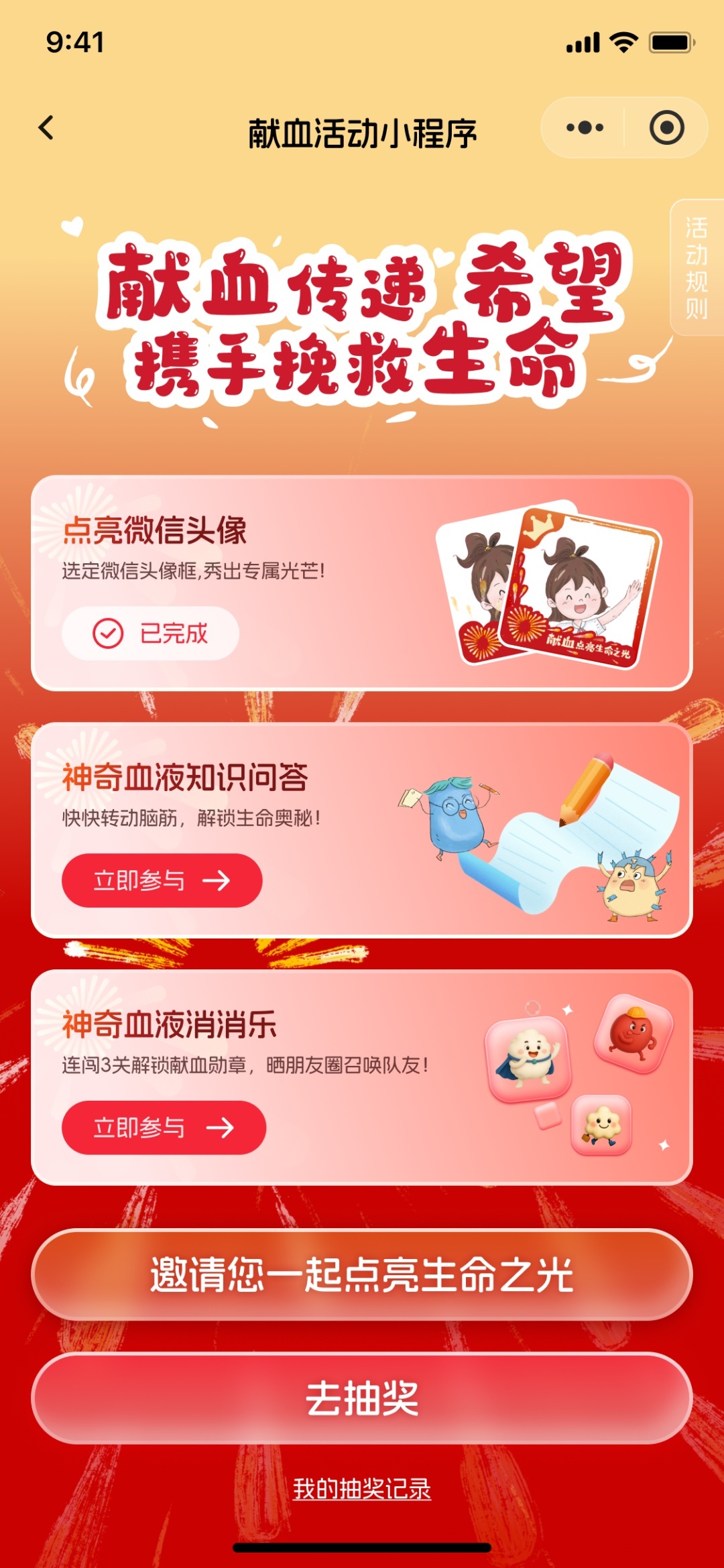Screen dimensions: 724x1568
Task: Open the 活动规则 side tab
Action: (697, 267)
